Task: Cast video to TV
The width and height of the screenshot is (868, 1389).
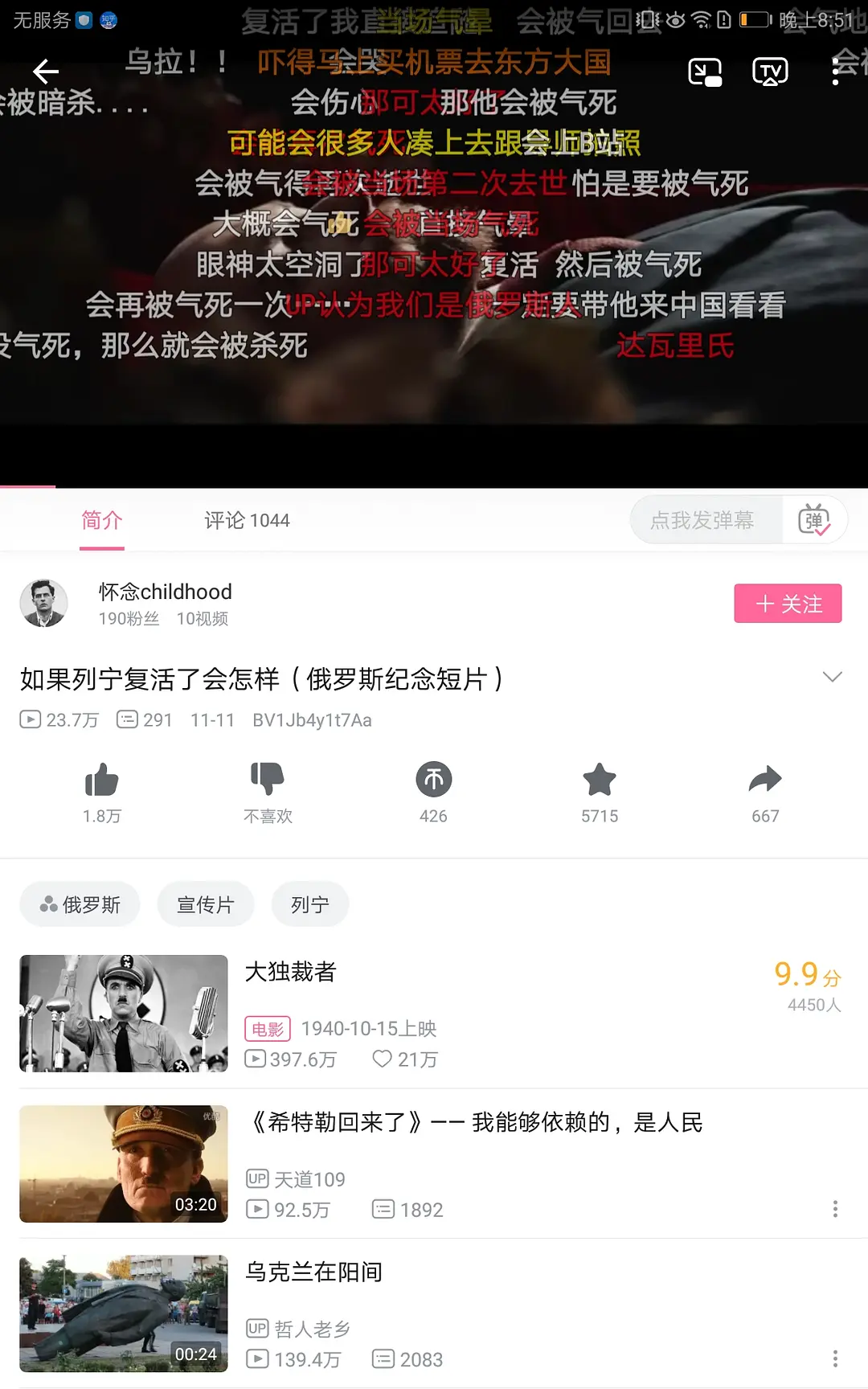Action: [769, 72]
